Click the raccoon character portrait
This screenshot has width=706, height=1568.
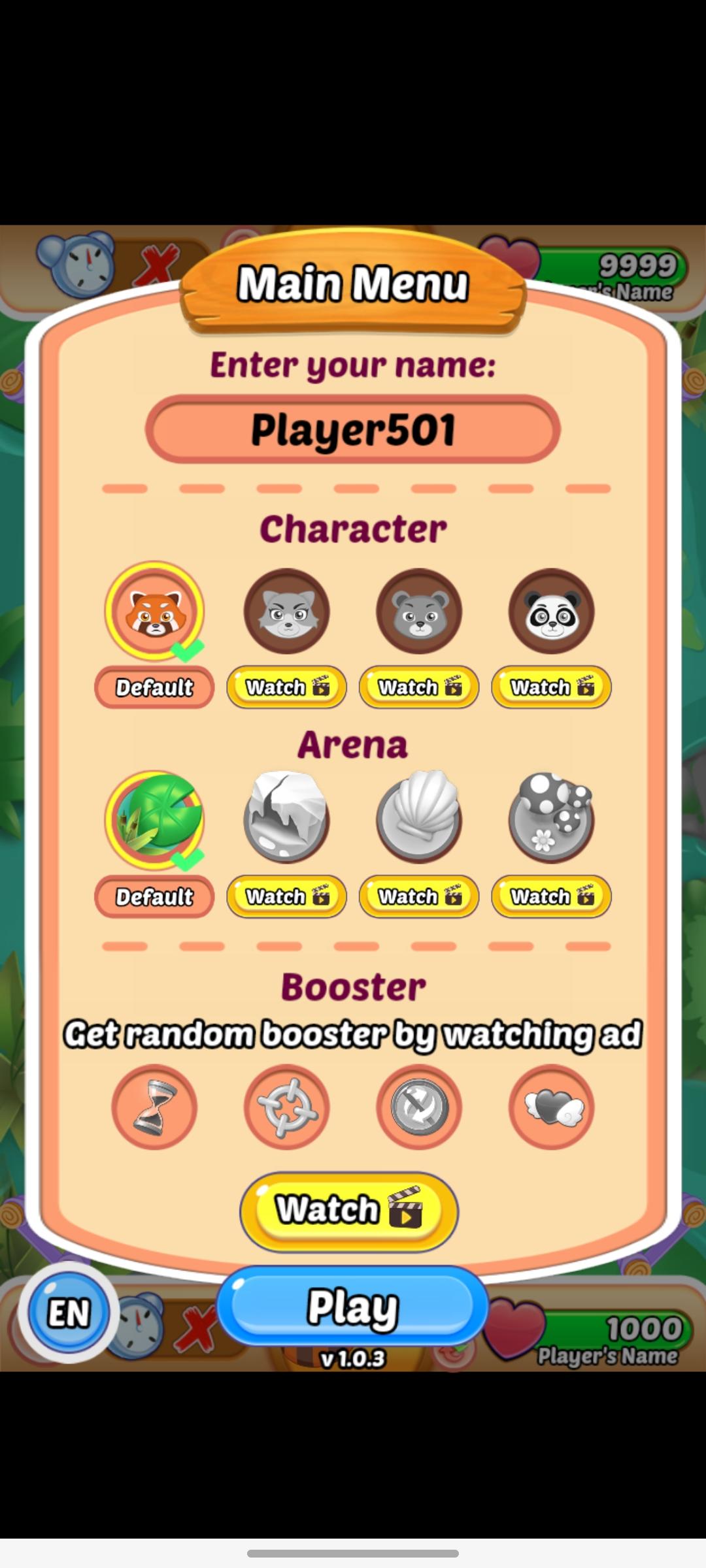click(286, 611)
